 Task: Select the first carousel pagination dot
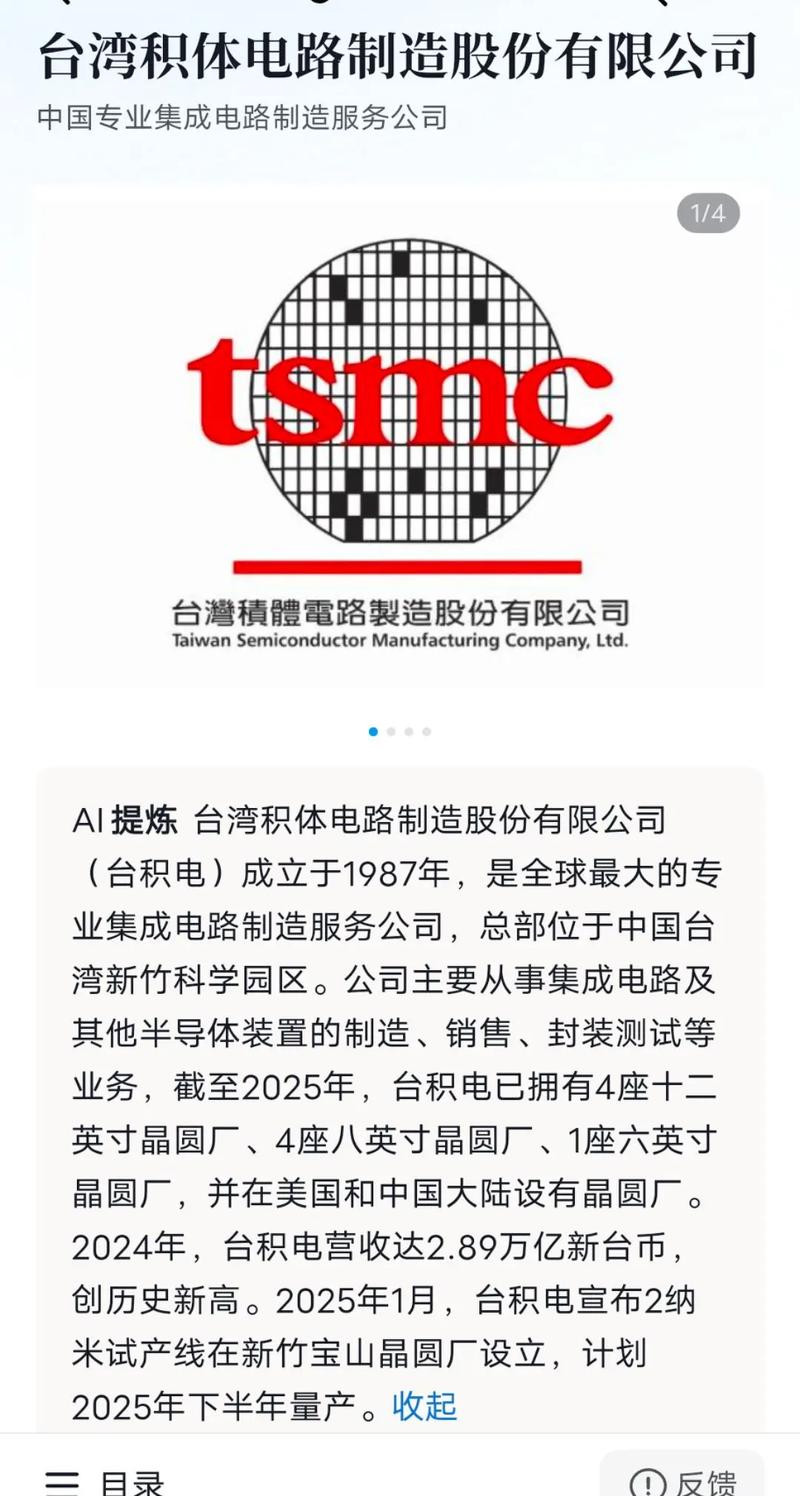click(x=373, y=731)
